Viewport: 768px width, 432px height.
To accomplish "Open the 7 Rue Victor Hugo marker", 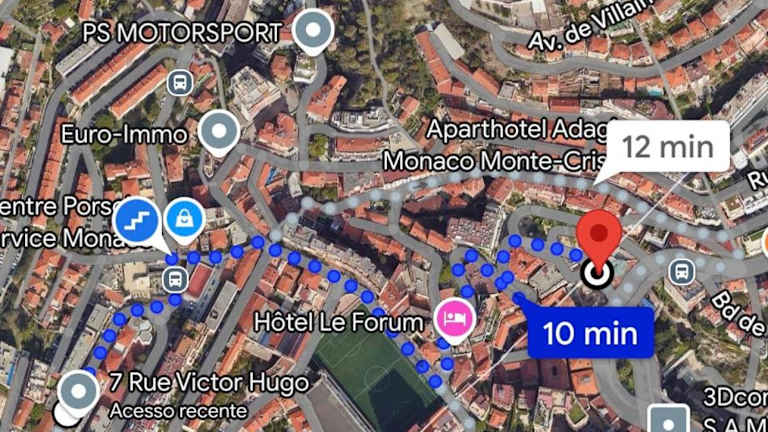I will (x=78, y=393).
